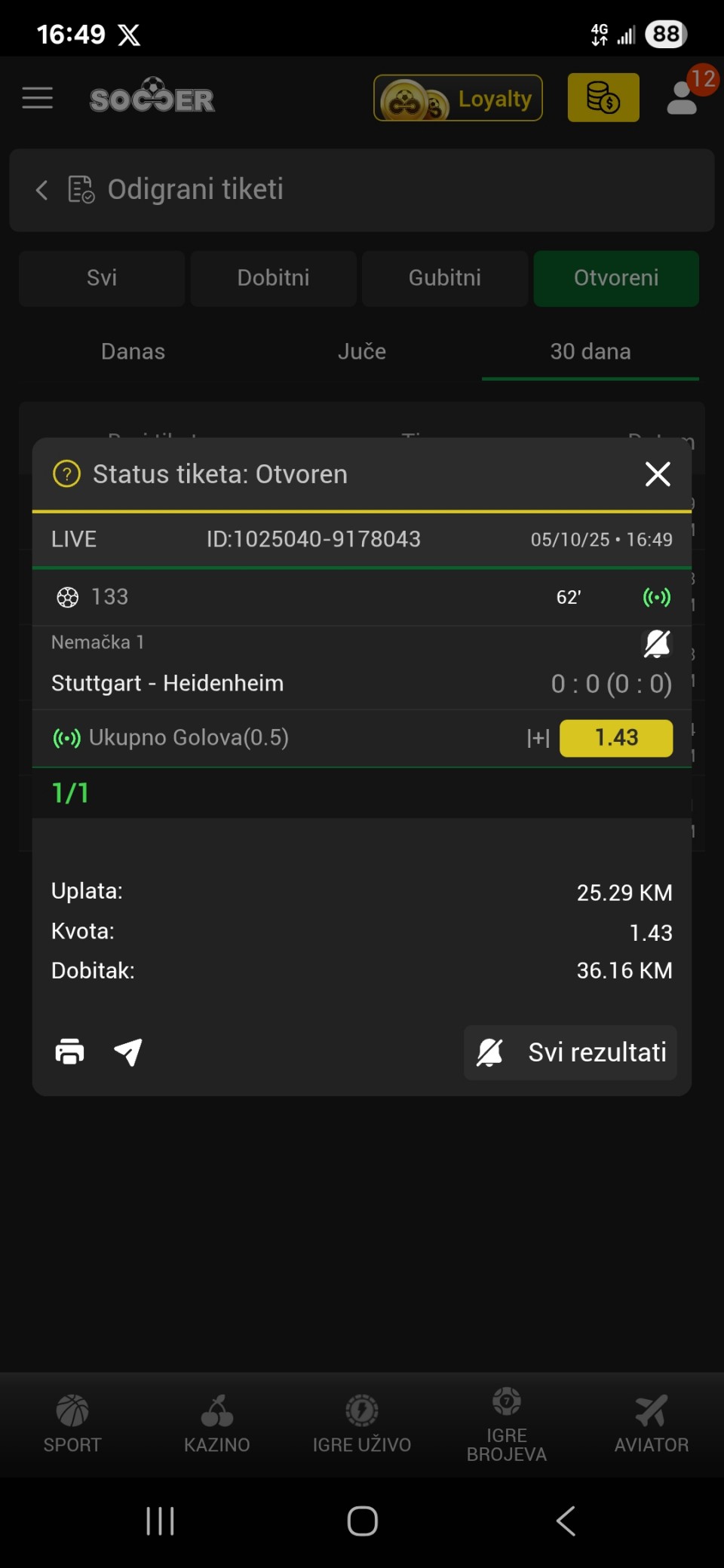Open the Loyalty program
The image size is (724, 1568).
(x=458, y=98)
